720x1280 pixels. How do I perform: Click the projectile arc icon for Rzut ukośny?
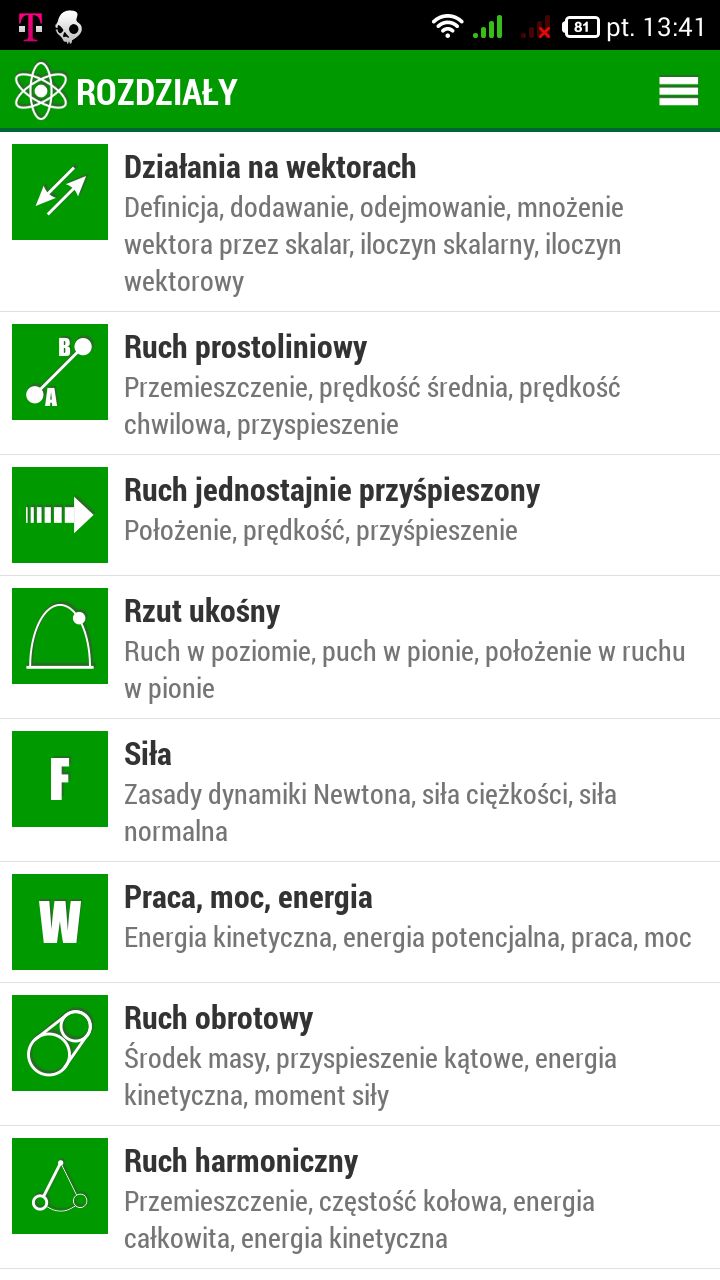(59, 635)
